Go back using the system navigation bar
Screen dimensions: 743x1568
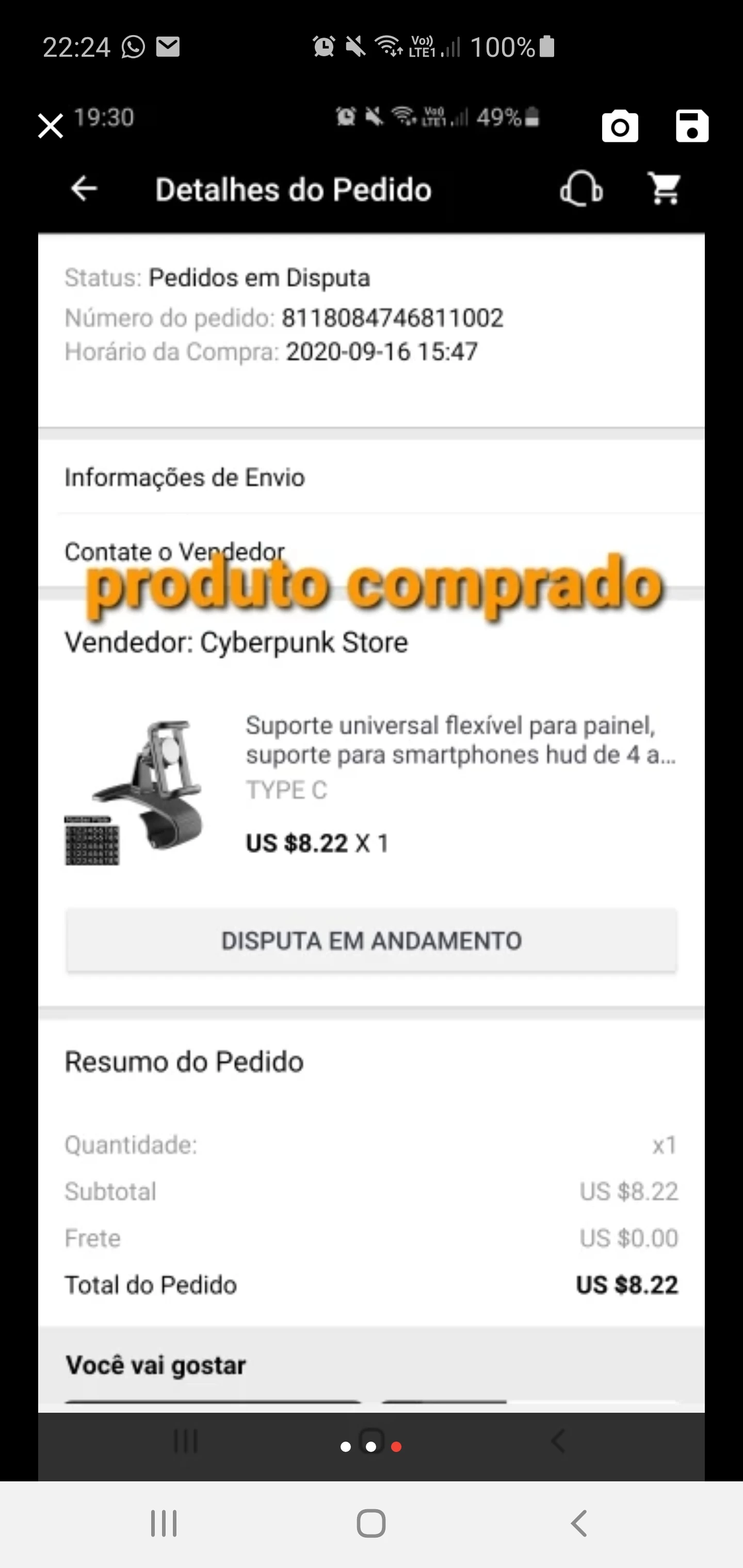[579, 1524]
